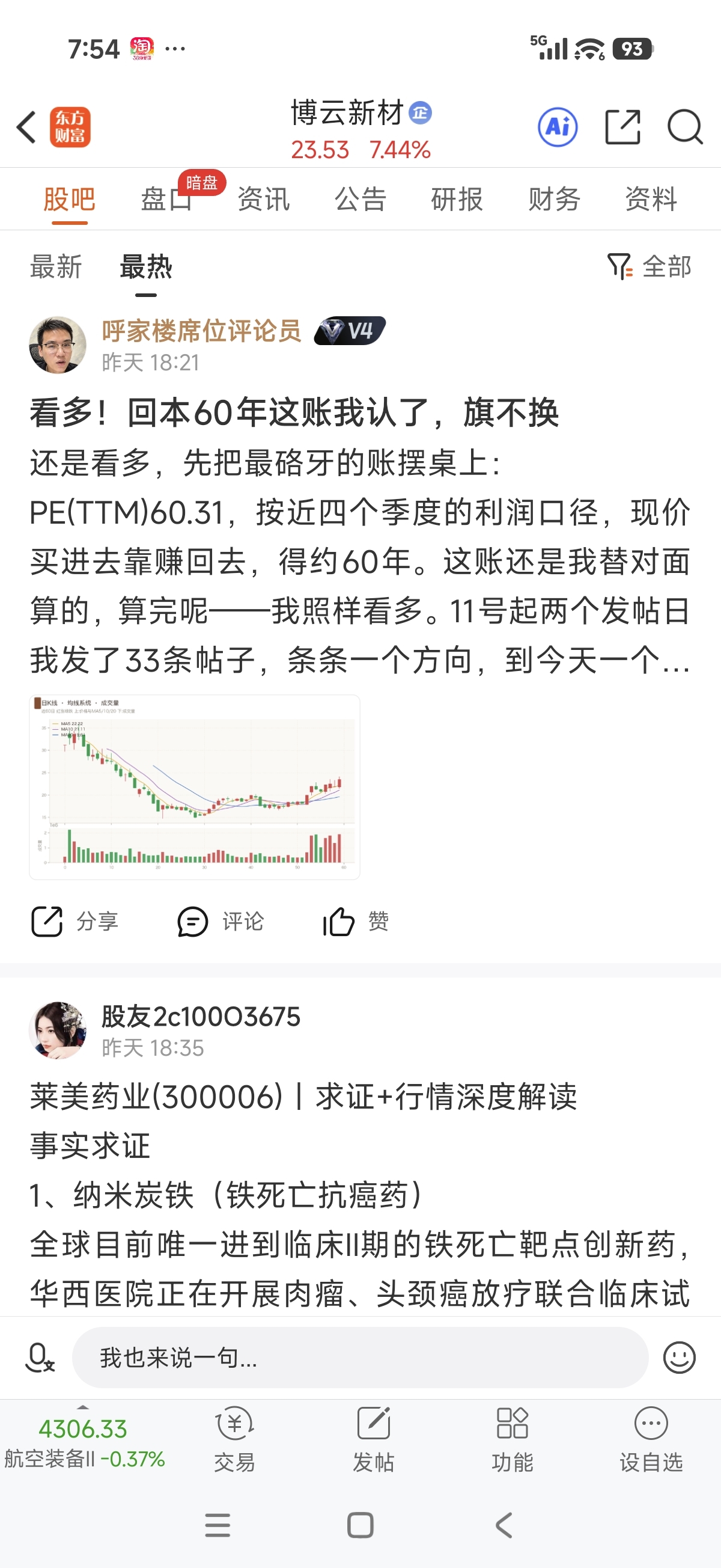The height and width of the screenshot is (1568, 721).
Task: Tap the 我也来说一句 comment box
Action: 360,1358
